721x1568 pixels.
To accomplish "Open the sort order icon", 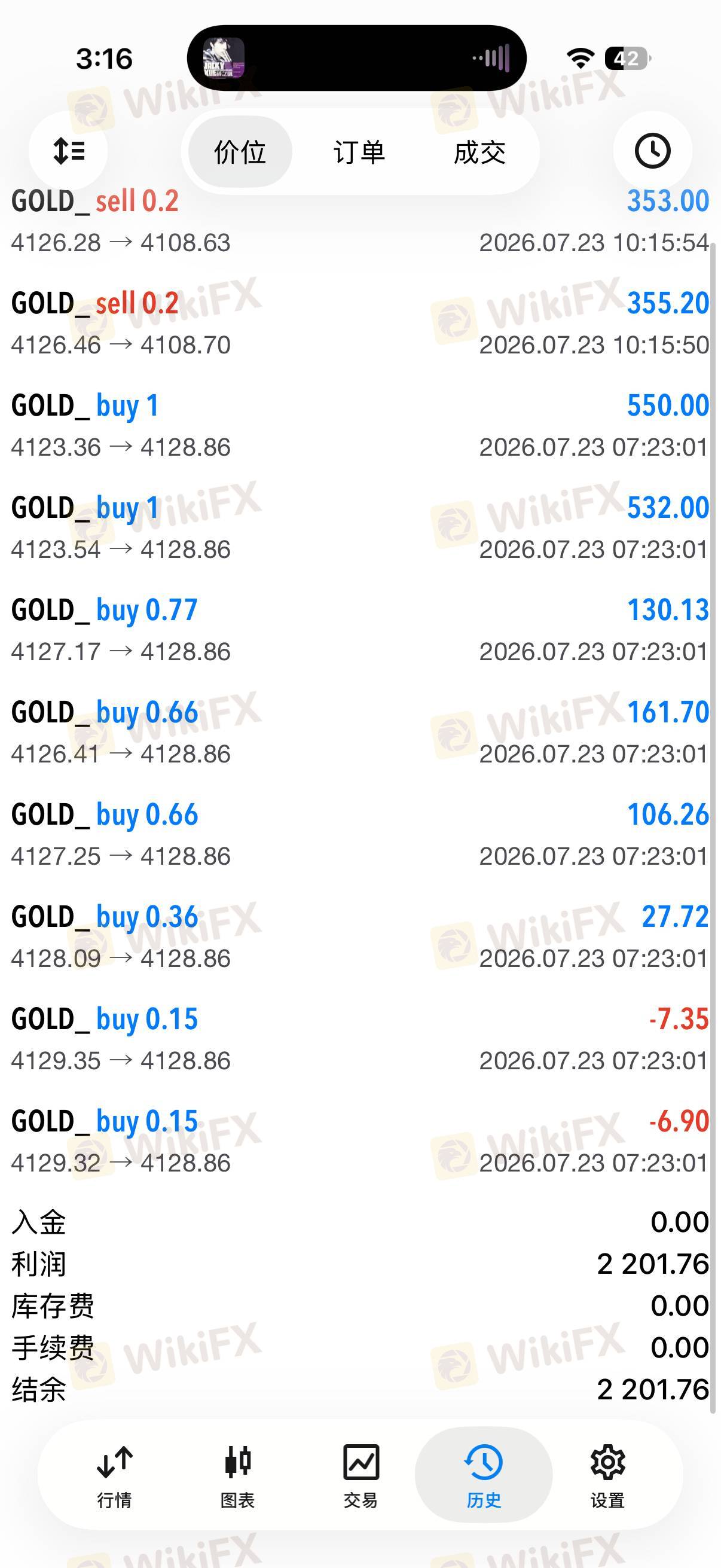I will click(x=68, y=151).
